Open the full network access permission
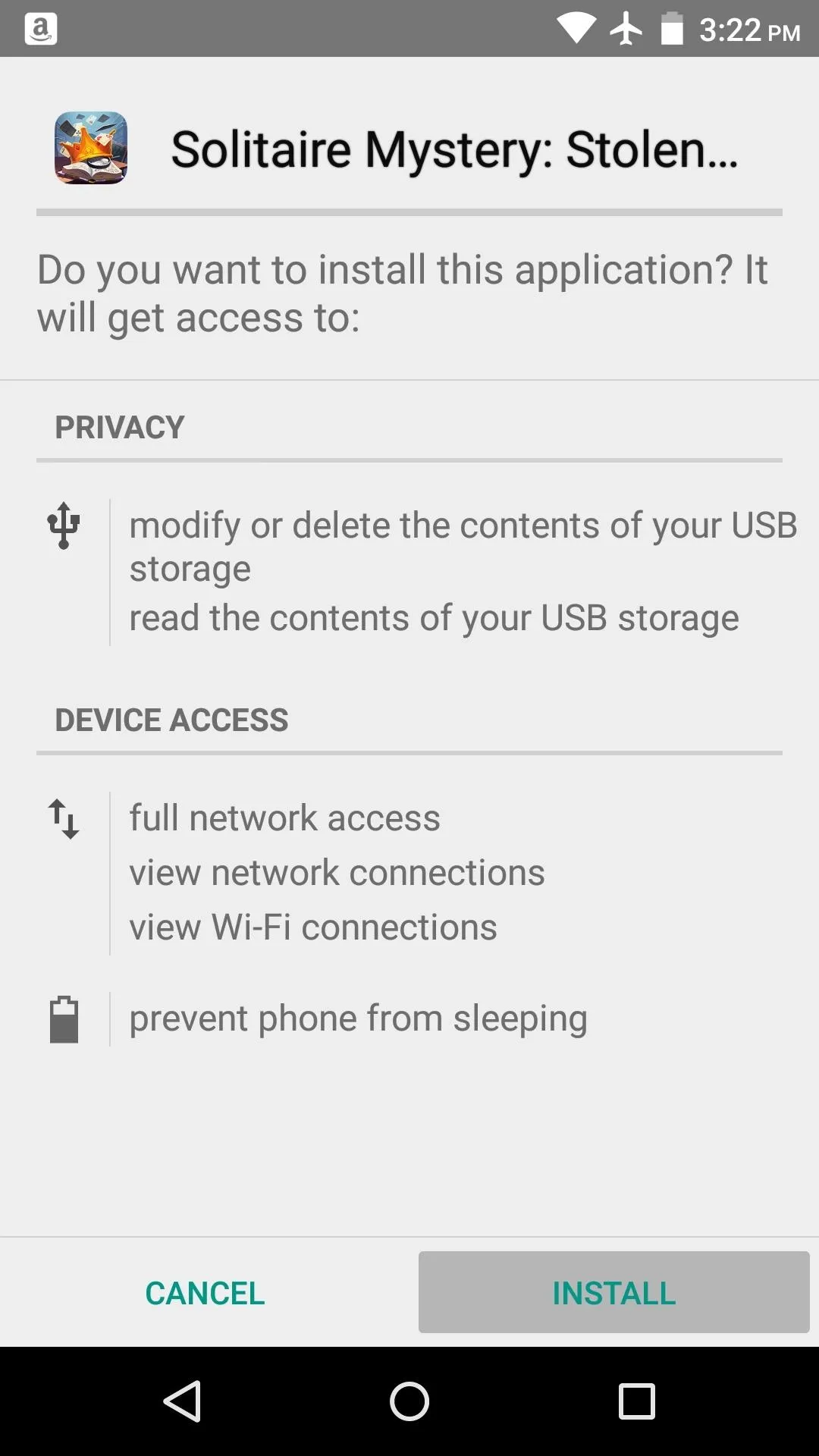Viewport: 819px width, 1456px height. pyautogui.click(x=284, y=817)
